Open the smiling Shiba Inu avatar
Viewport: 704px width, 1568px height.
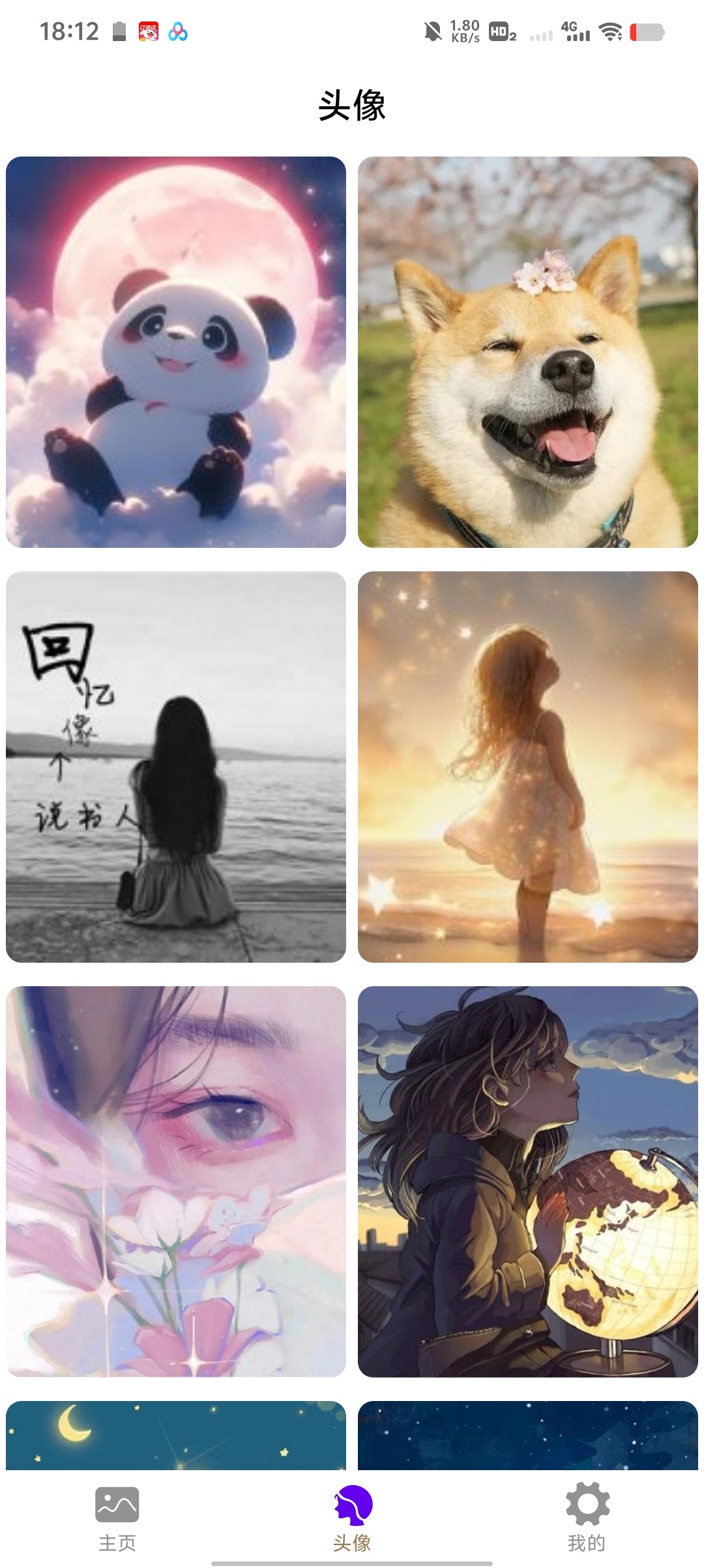tap(528, 352)
